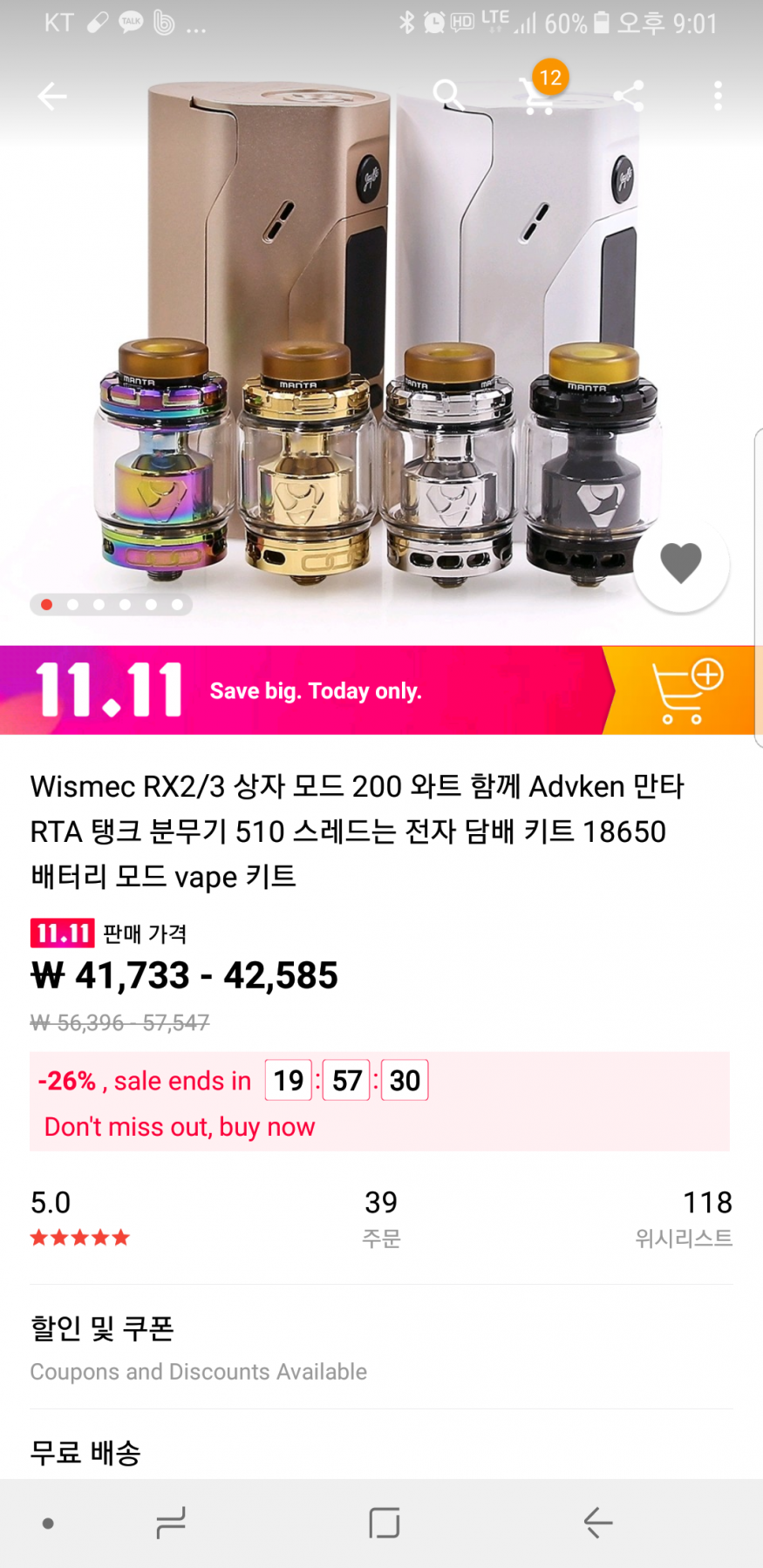The image size is (763, 1568).
Task: Open Coupons and Discounts Available row
Action: point(380,1347)
